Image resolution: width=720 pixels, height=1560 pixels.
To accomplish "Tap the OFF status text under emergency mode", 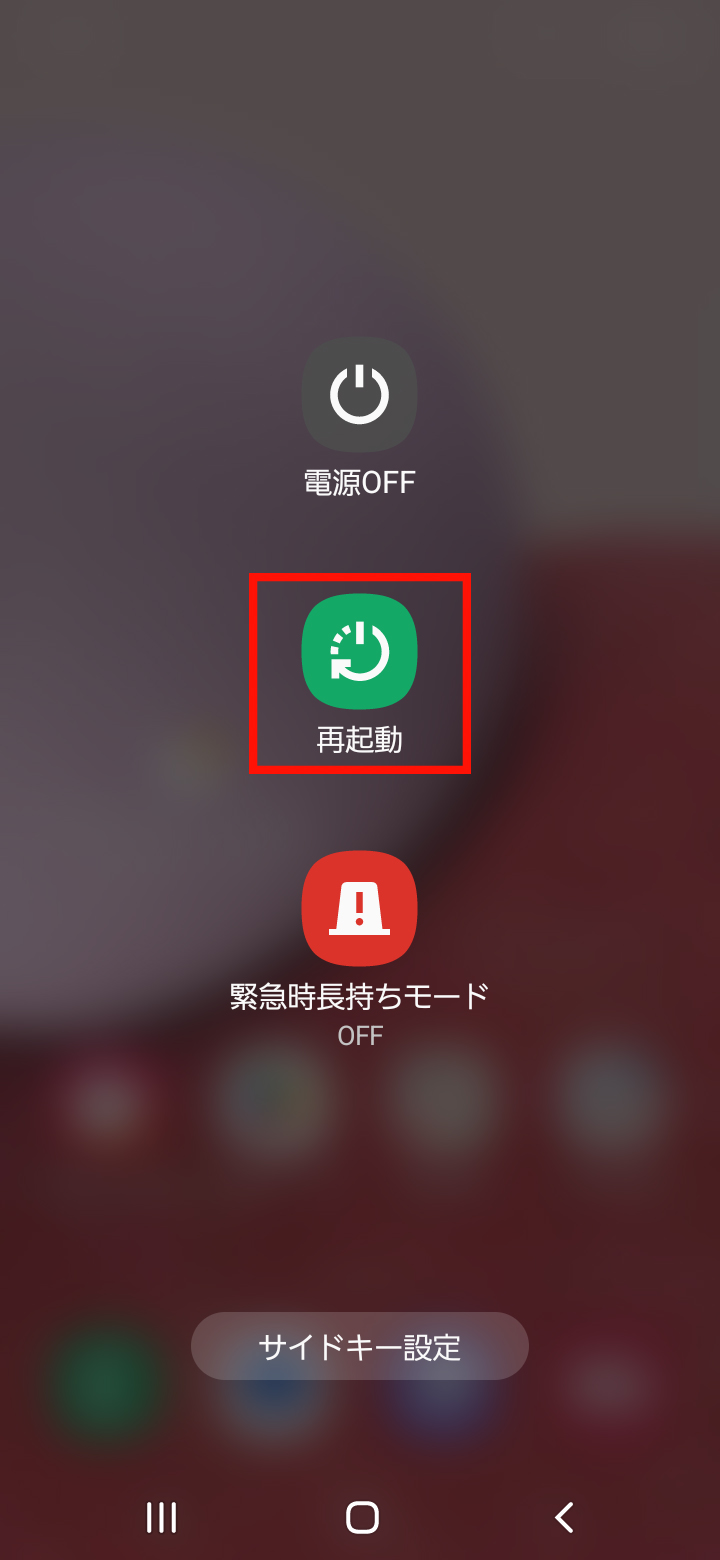I will click(359, 1036).
